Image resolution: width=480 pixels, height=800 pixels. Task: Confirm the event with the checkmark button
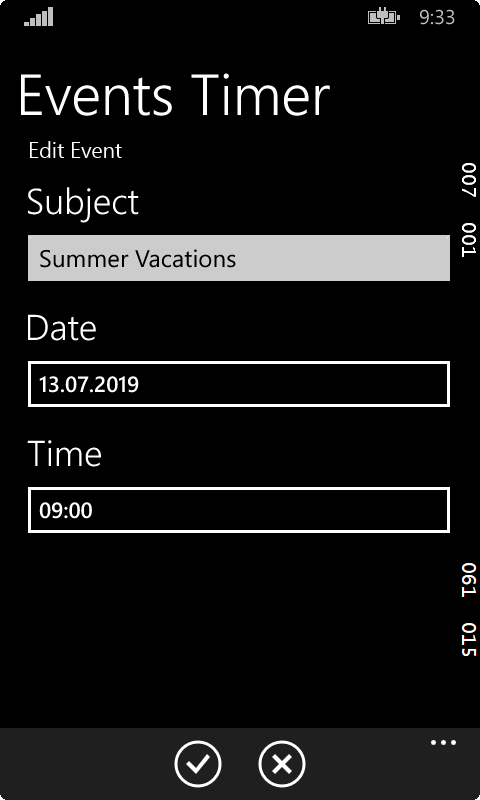198,764
